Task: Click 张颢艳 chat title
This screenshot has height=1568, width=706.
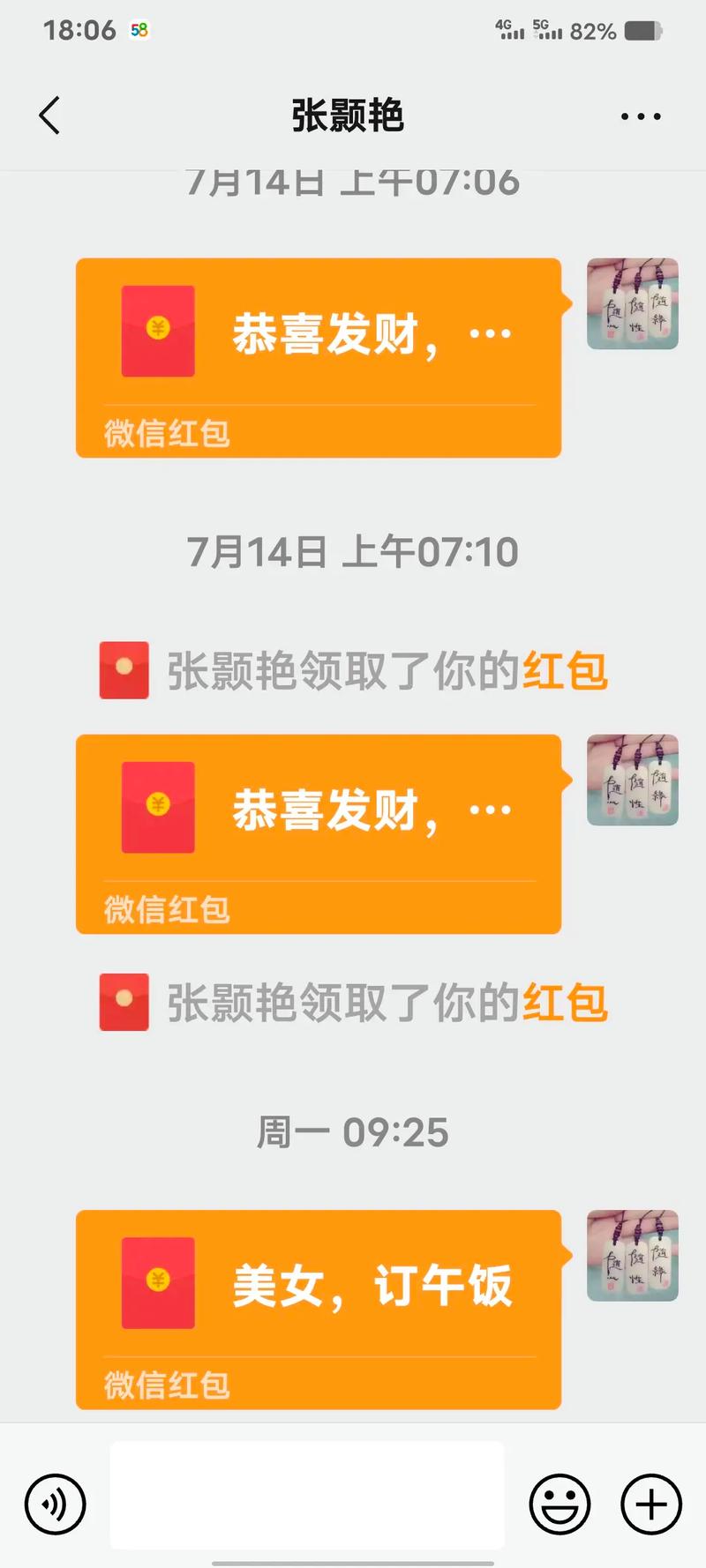Action: coord(349,116)
